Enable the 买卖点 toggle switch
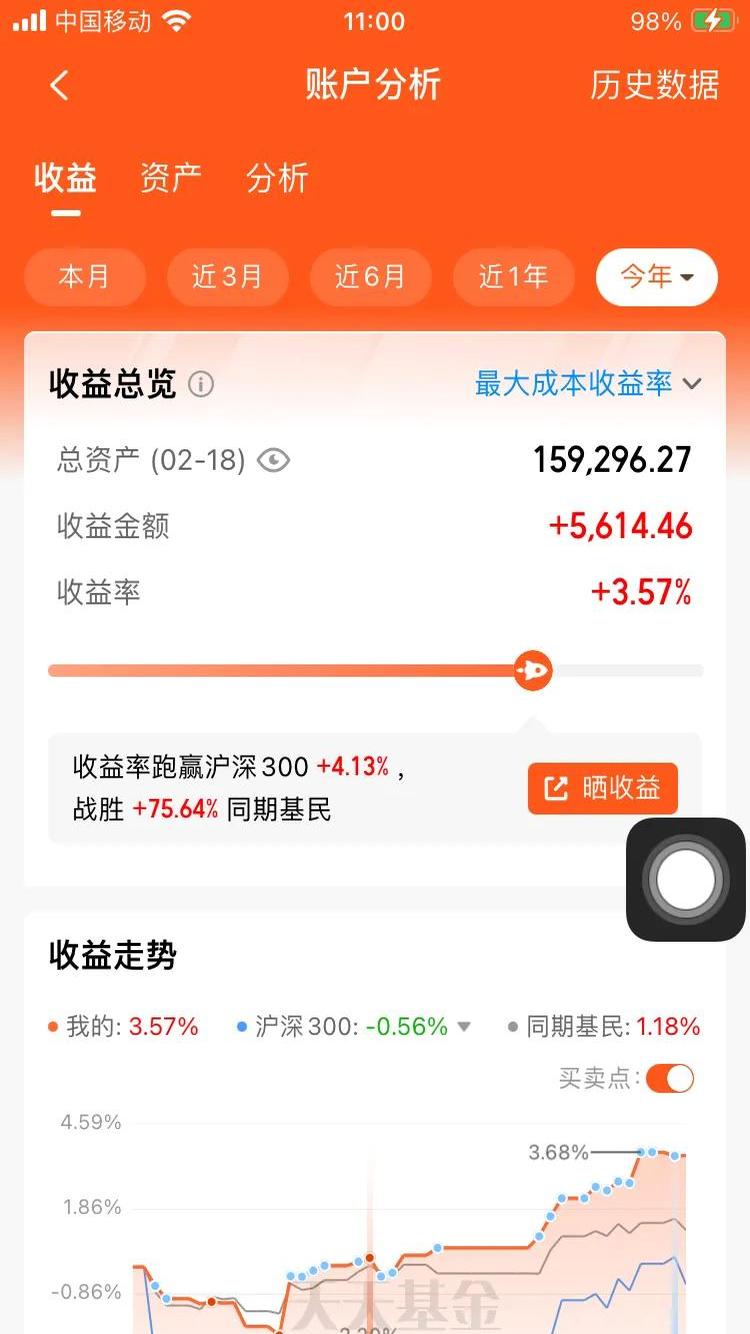This screenshot has height=1334, width=750. [668, 1078]
